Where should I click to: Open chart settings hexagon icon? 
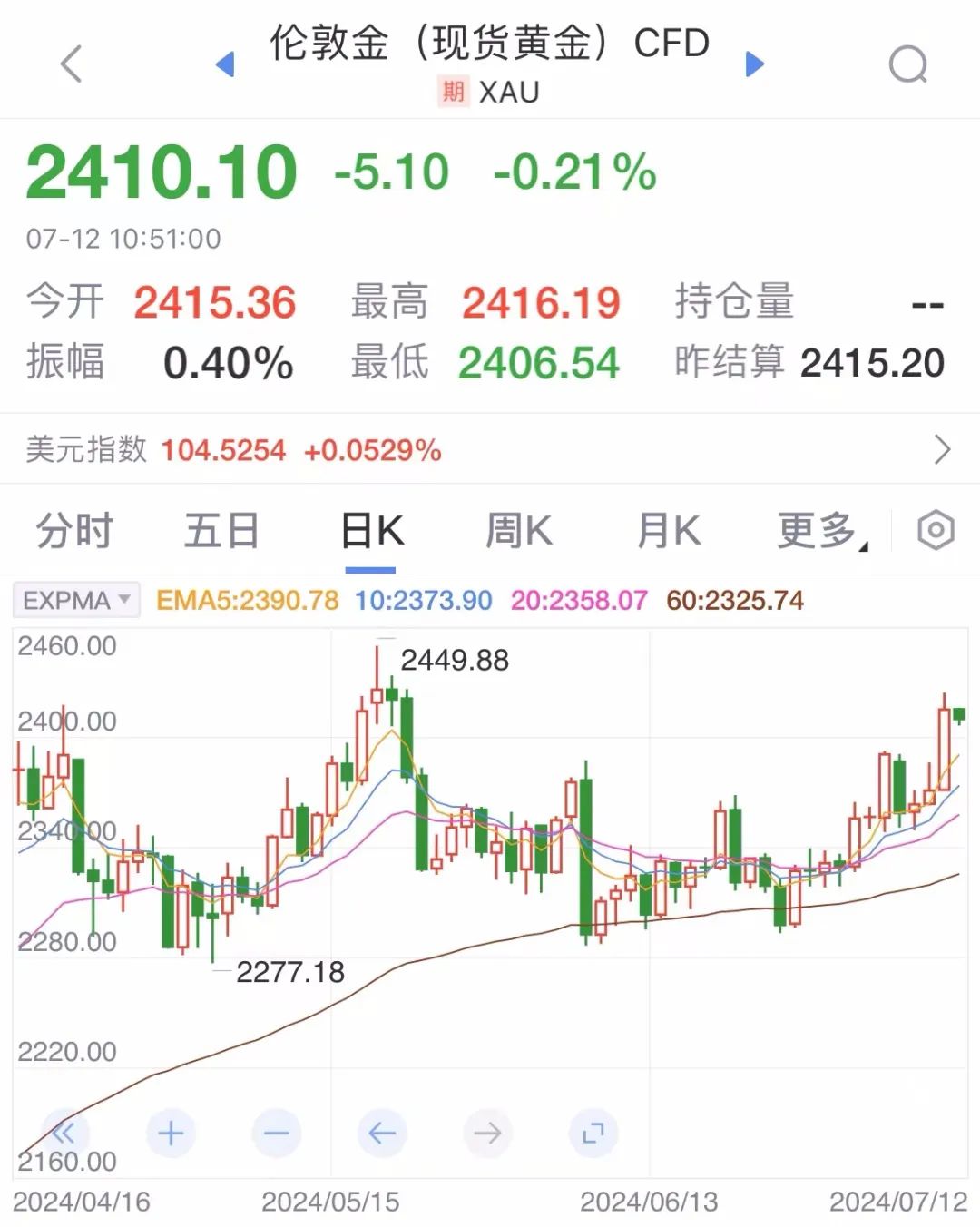coord(936,530)
